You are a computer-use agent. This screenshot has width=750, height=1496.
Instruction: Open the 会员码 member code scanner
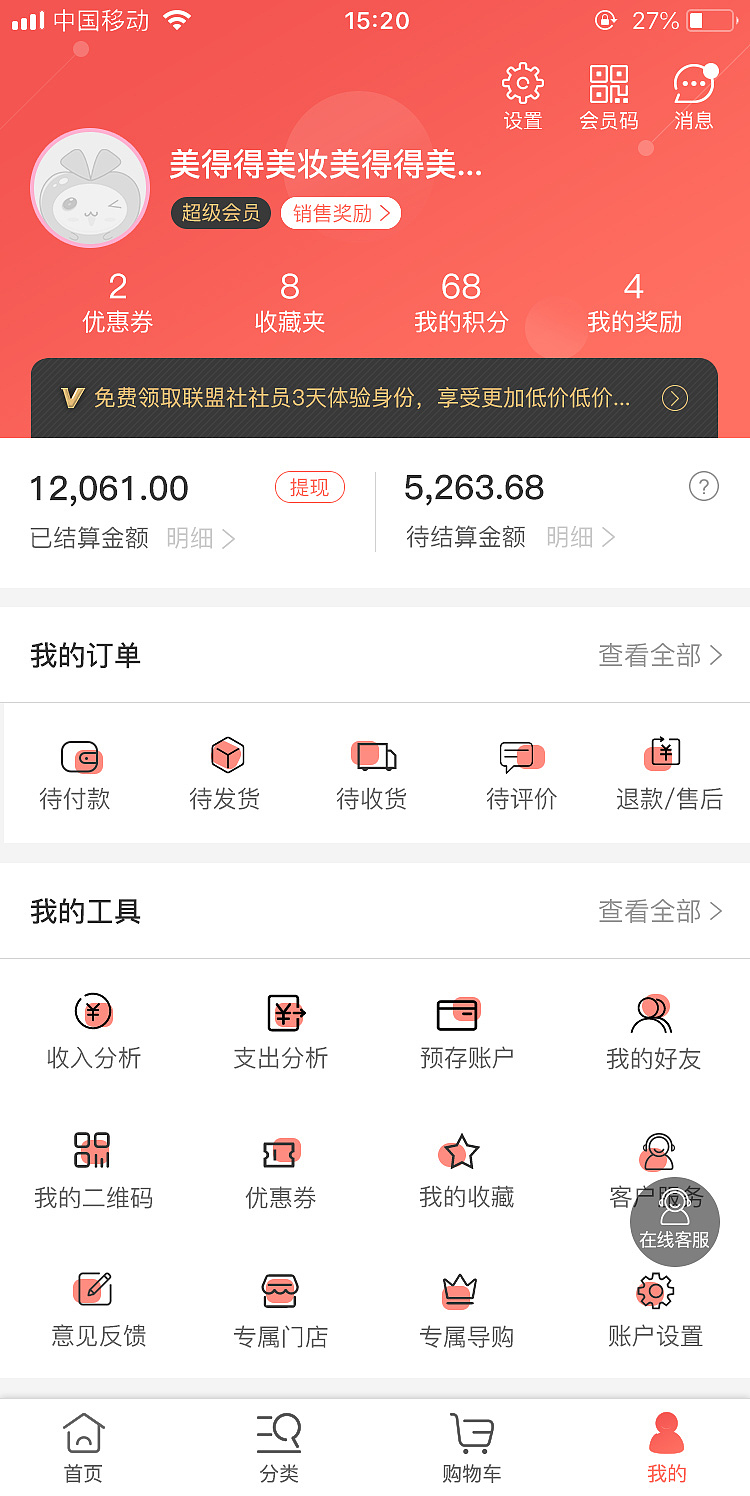[608, 95]
